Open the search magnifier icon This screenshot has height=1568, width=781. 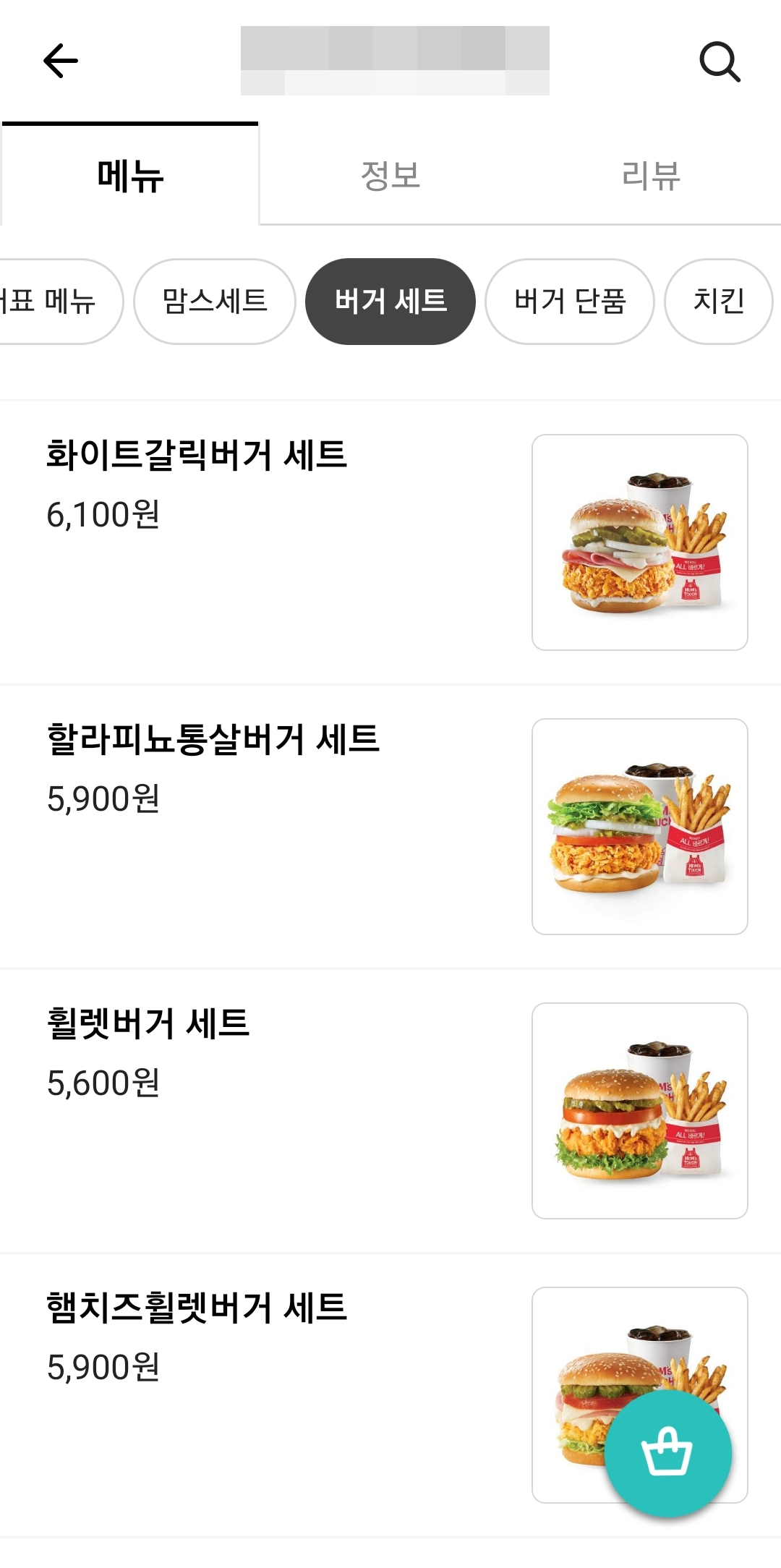click(x=720, y=62)
